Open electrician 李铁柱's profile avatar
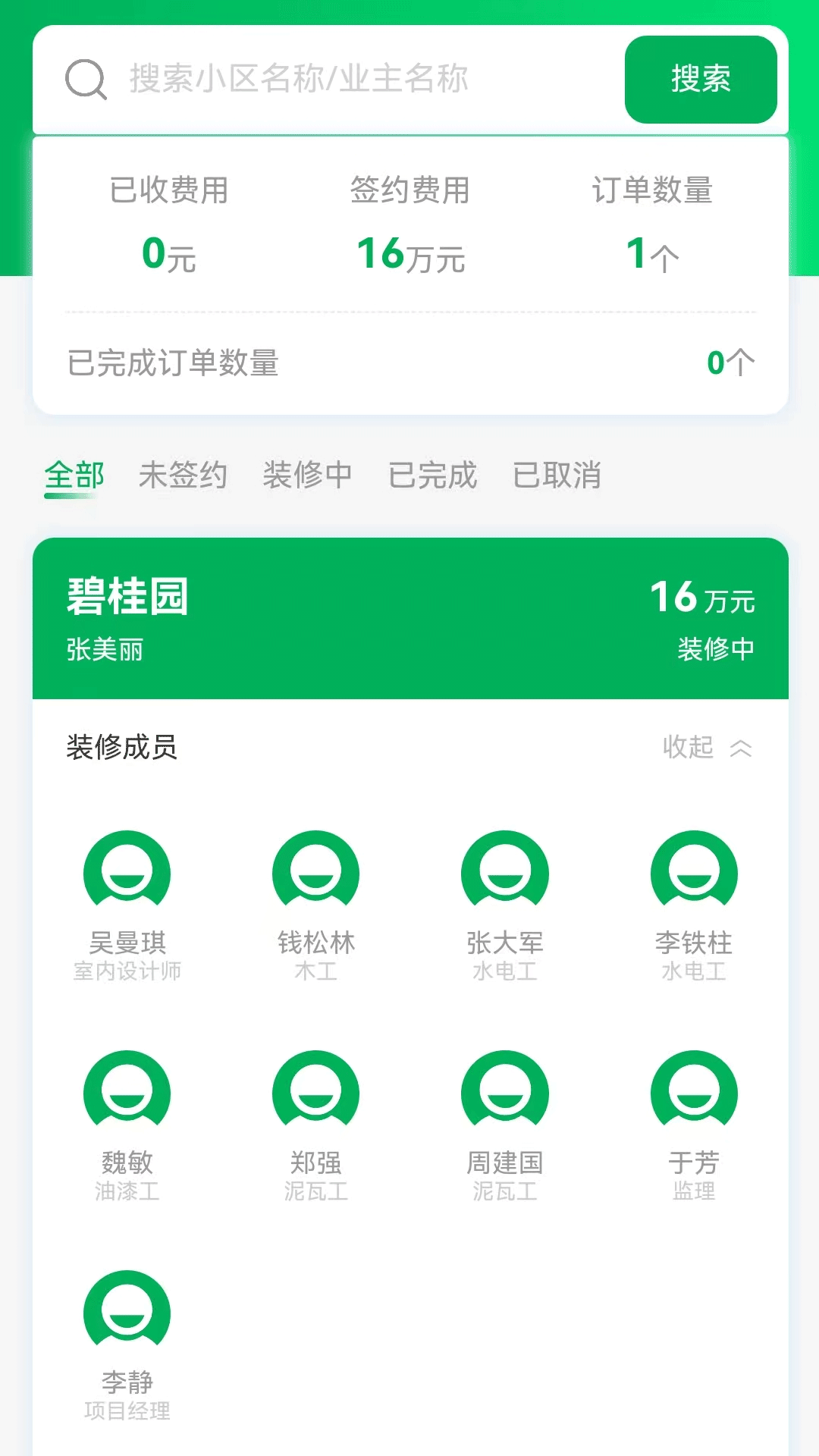The height and width of the screenshot is (1456, 819). click(x=692, y=872)
